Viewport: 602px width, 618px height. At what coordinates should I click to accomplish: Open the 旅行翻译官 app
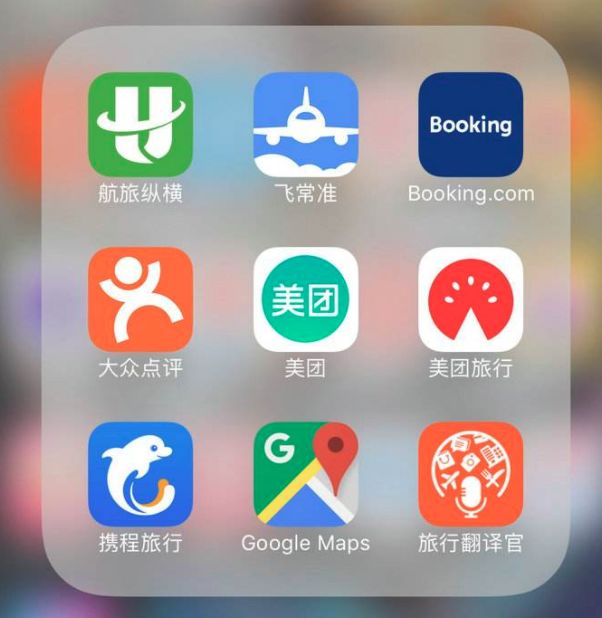click(x=470, y=474)
